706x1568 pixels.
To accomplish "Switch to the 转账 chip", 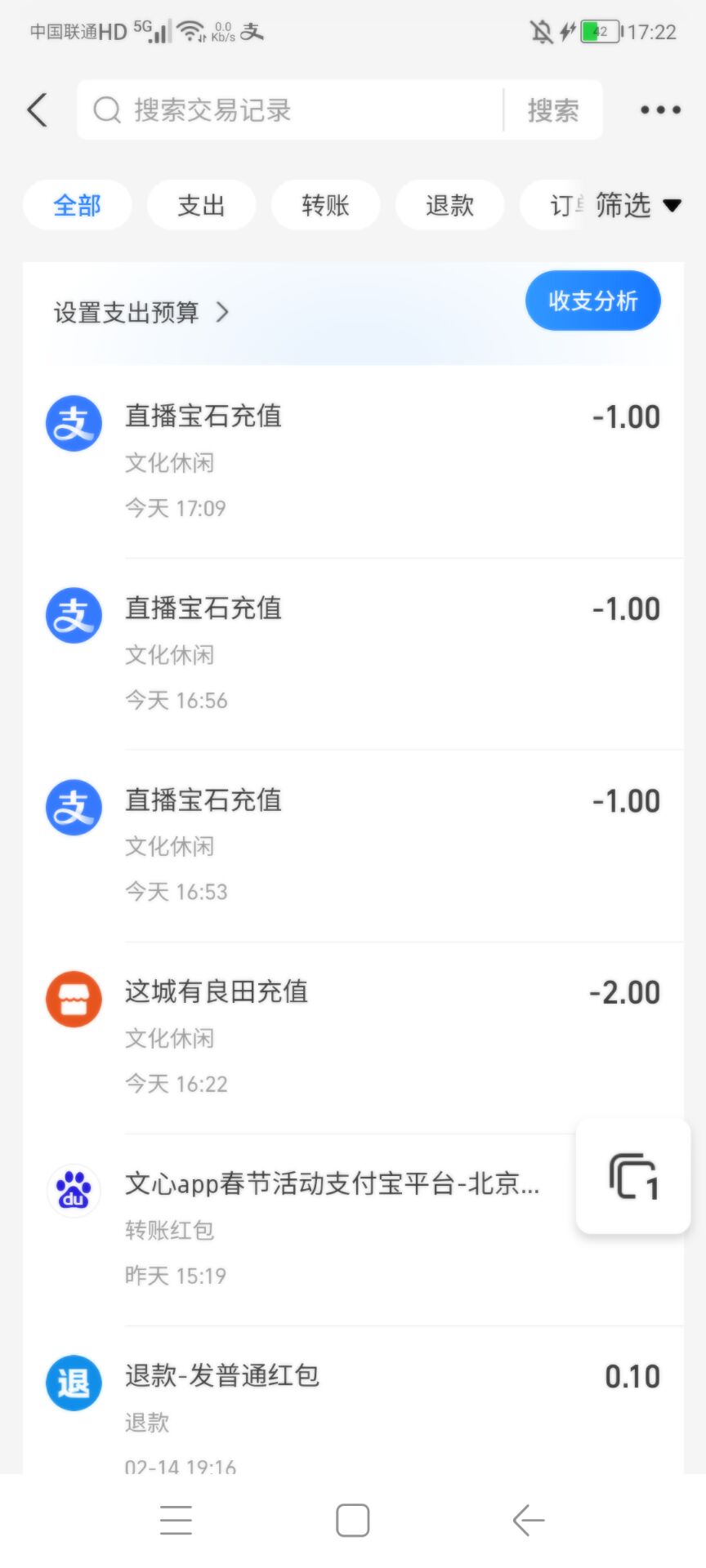I will pyautogui.click(x=325, y=205).
